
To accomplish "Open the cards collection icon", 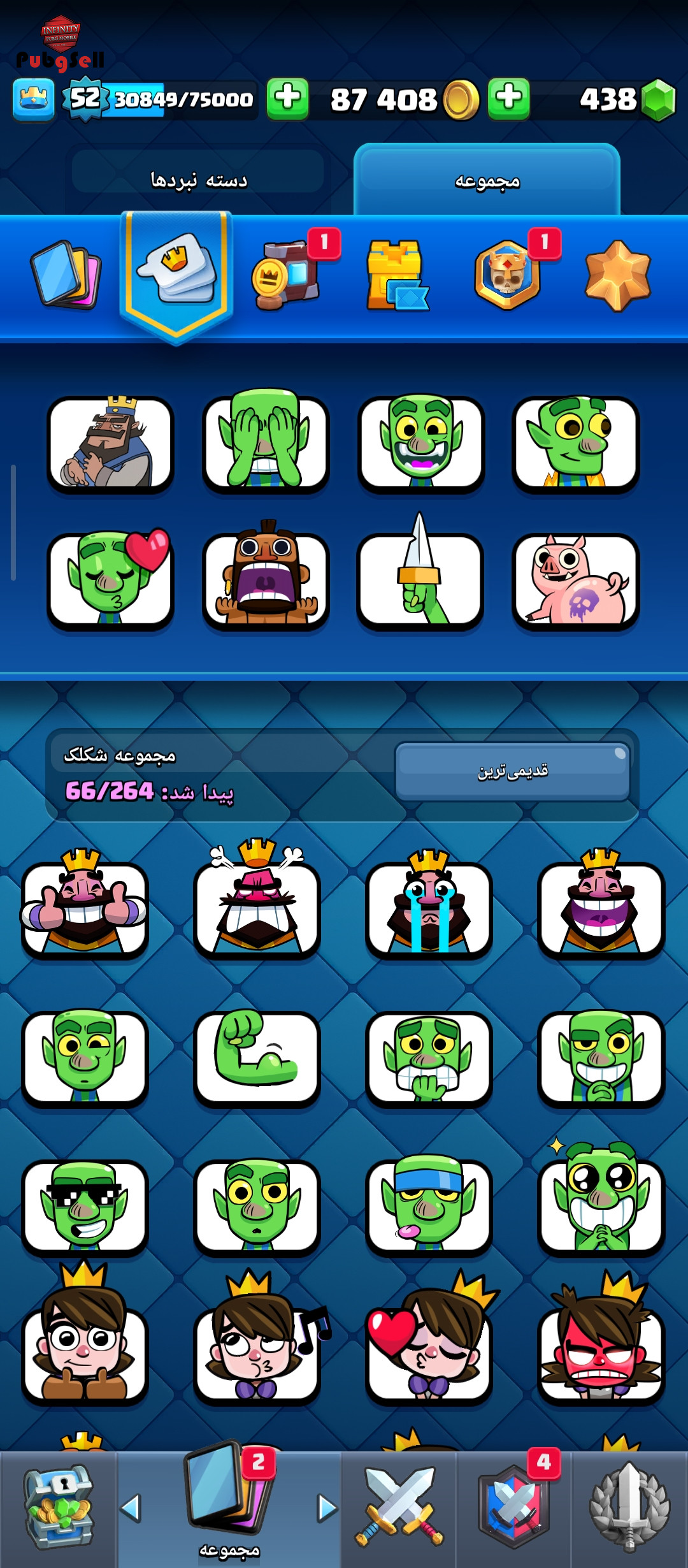I will click(x=66, y=275).
